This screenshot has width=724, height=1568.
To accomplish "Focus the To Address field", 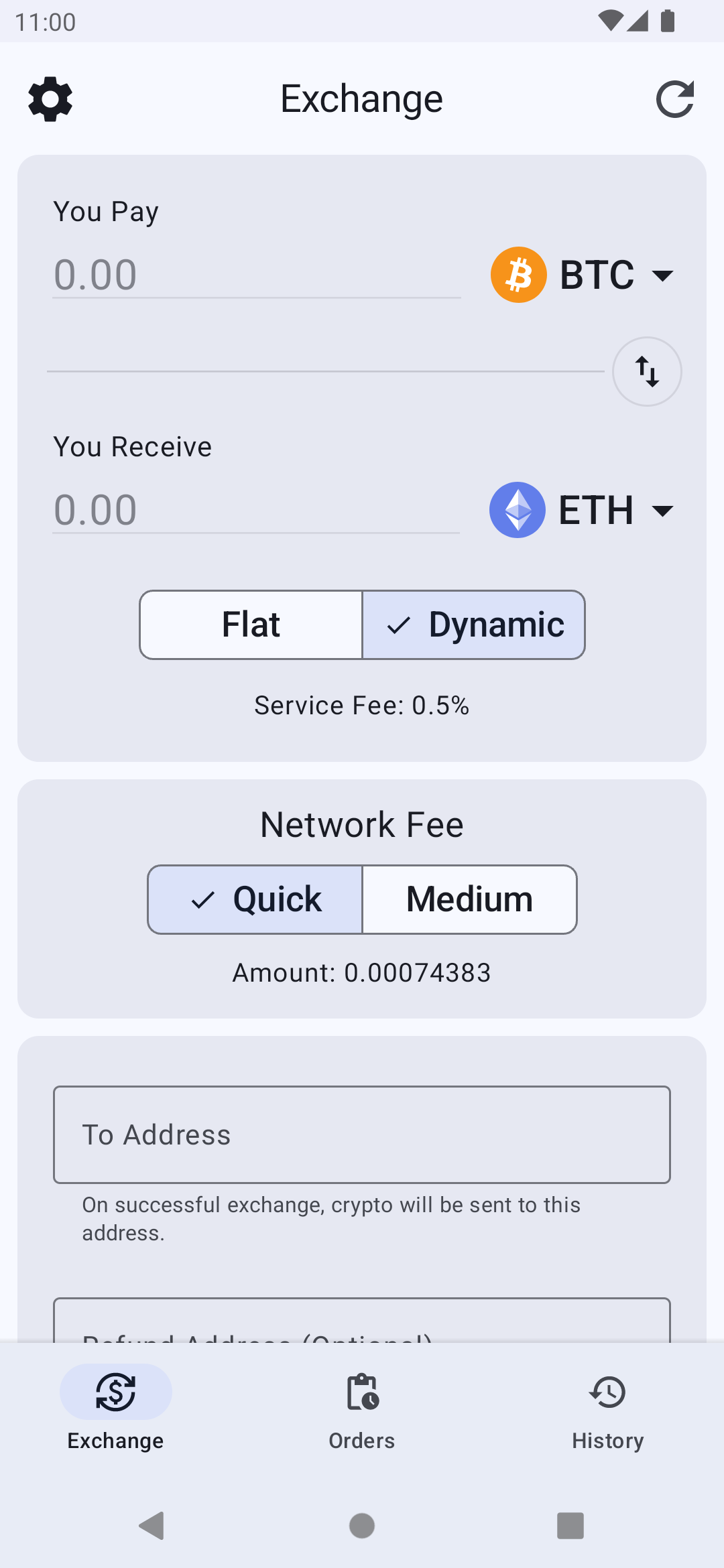I will click(x=362, y=1134).
